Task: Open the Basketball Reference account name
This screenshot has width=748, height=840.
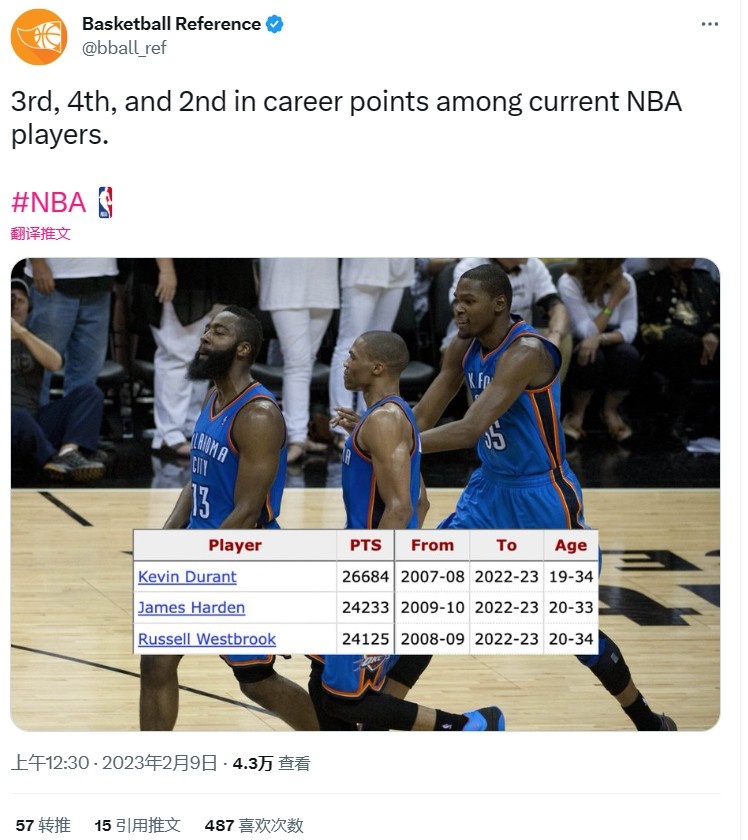Action: (171, 24)
